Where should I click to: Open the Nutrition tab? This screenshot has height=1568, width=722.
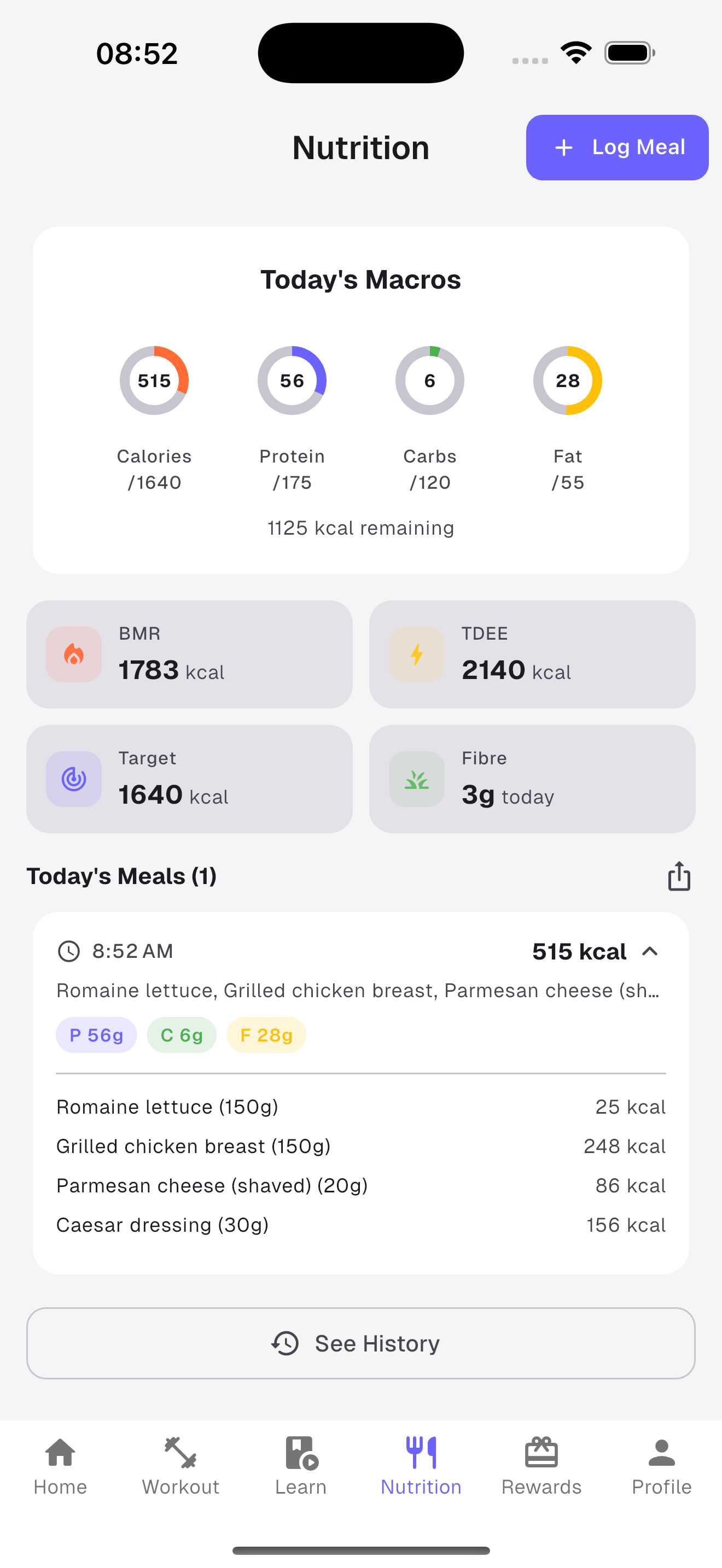(421, 1467)
